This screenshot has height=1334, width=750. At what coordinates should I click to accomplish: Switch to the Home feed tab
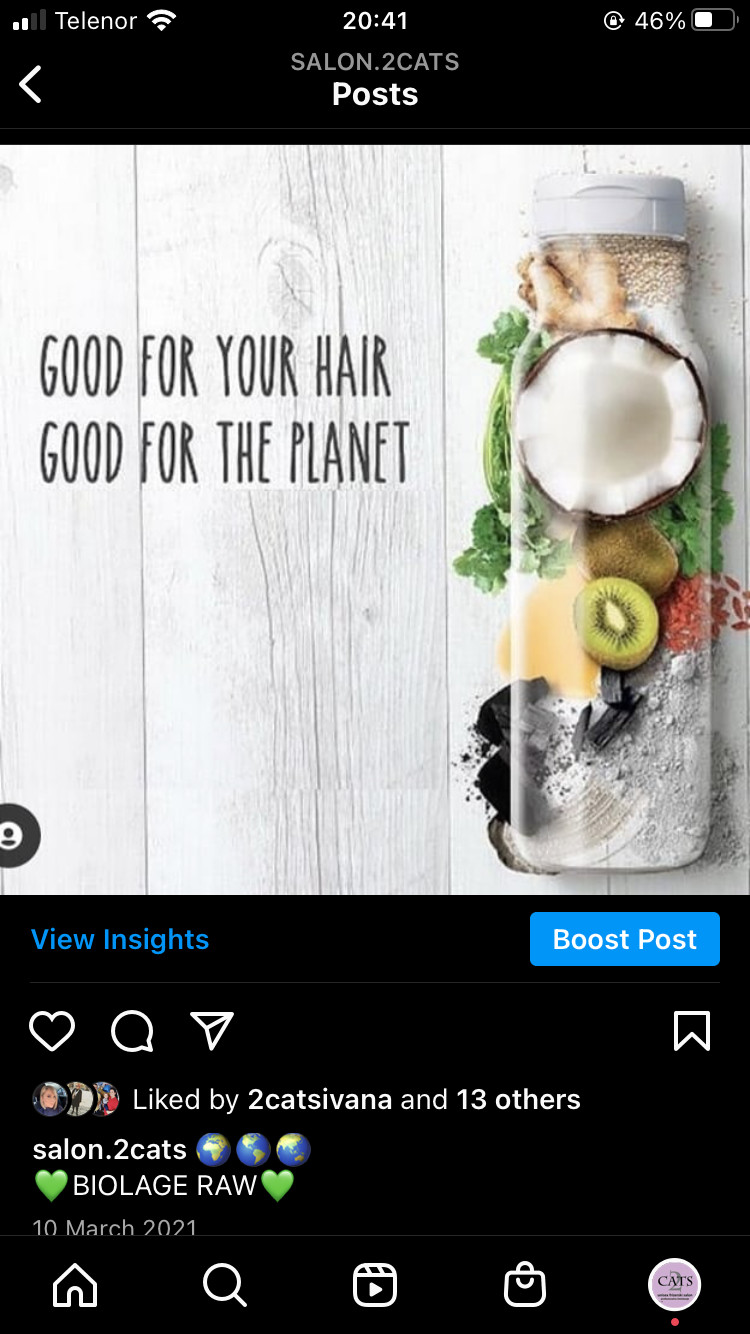(x=76, y=1285)
